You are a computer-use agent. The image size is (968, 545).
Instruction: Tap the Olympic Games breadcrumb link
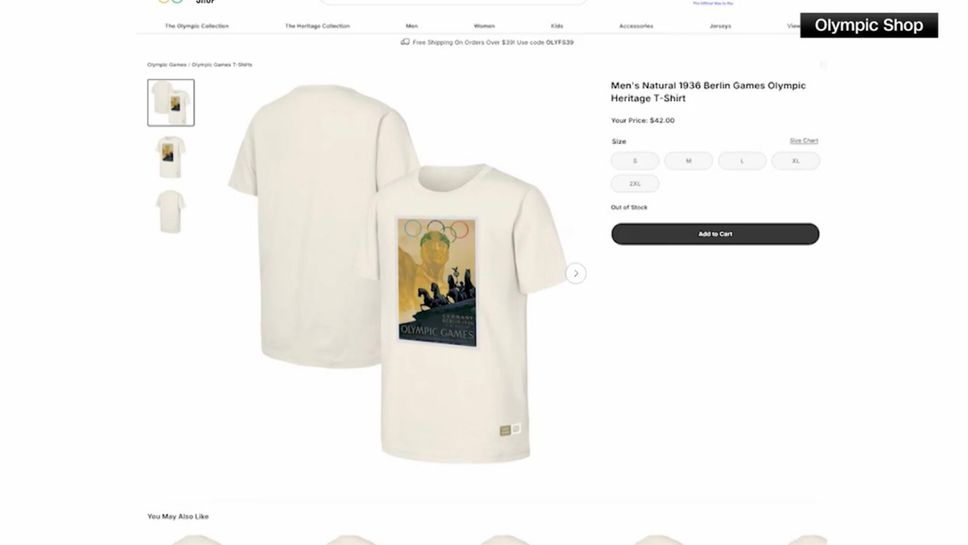click(x=167, y=65)
